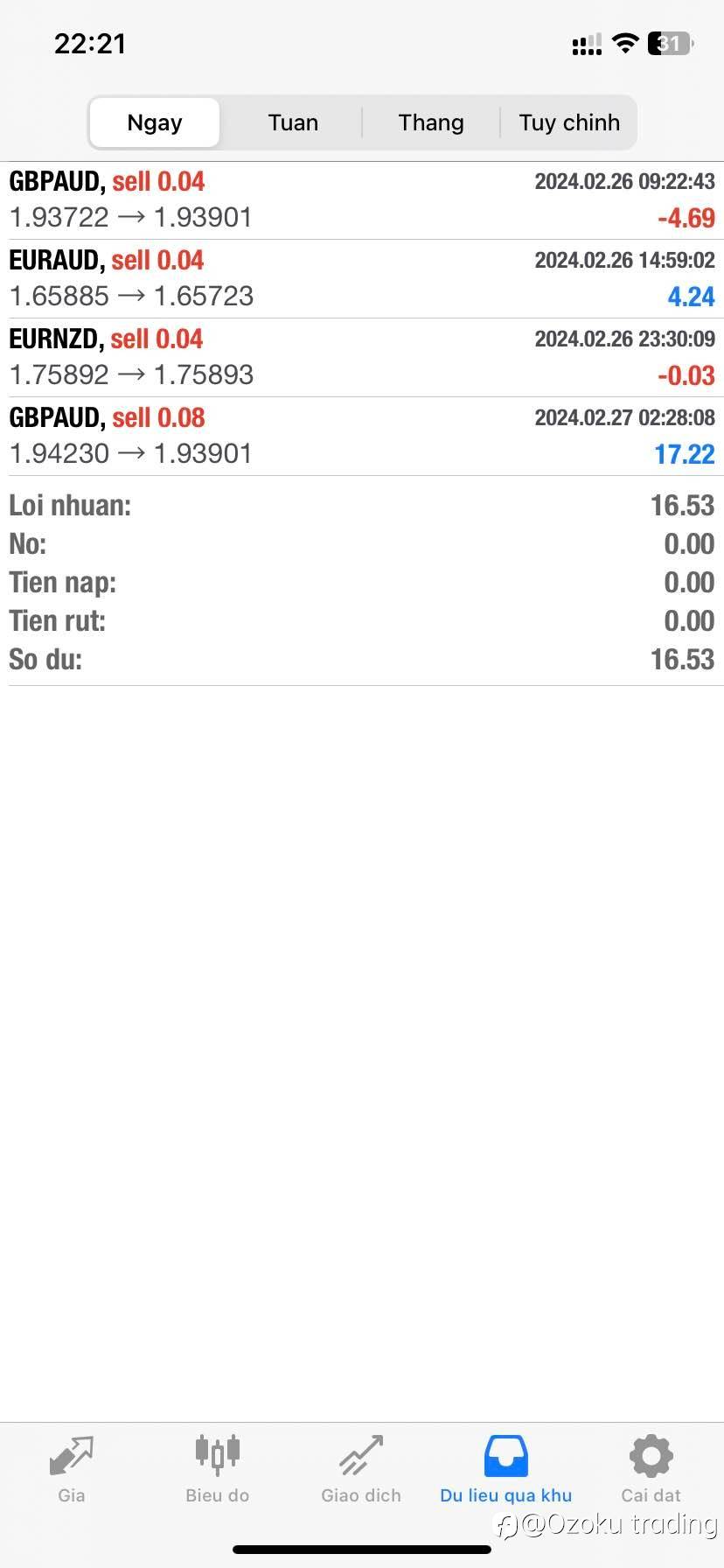
Task: Switch to the Tuan period
Action: pyautogui.click(x=293, y=122)
